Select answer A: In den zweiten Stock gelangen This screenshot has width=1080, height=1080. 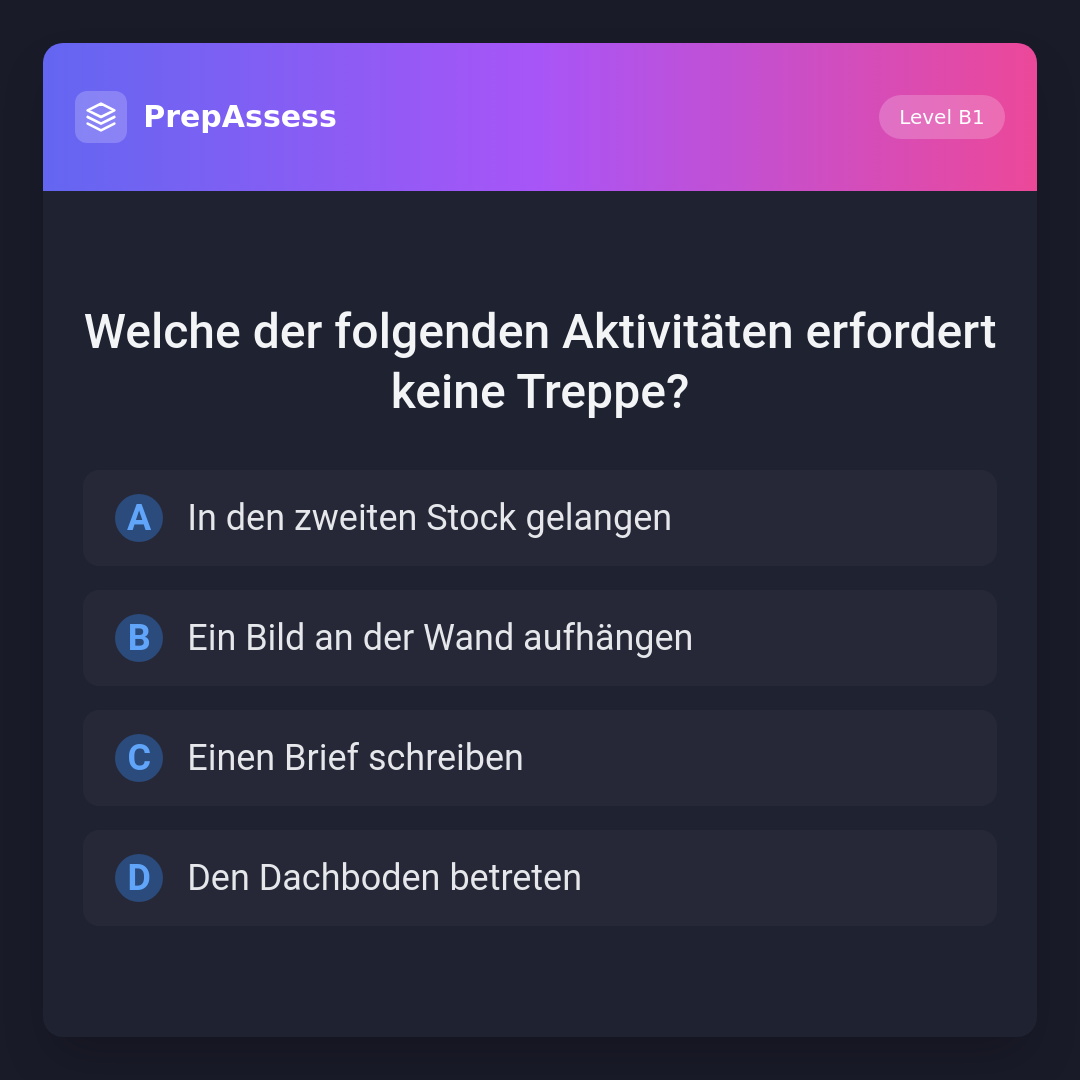(540, 518)
